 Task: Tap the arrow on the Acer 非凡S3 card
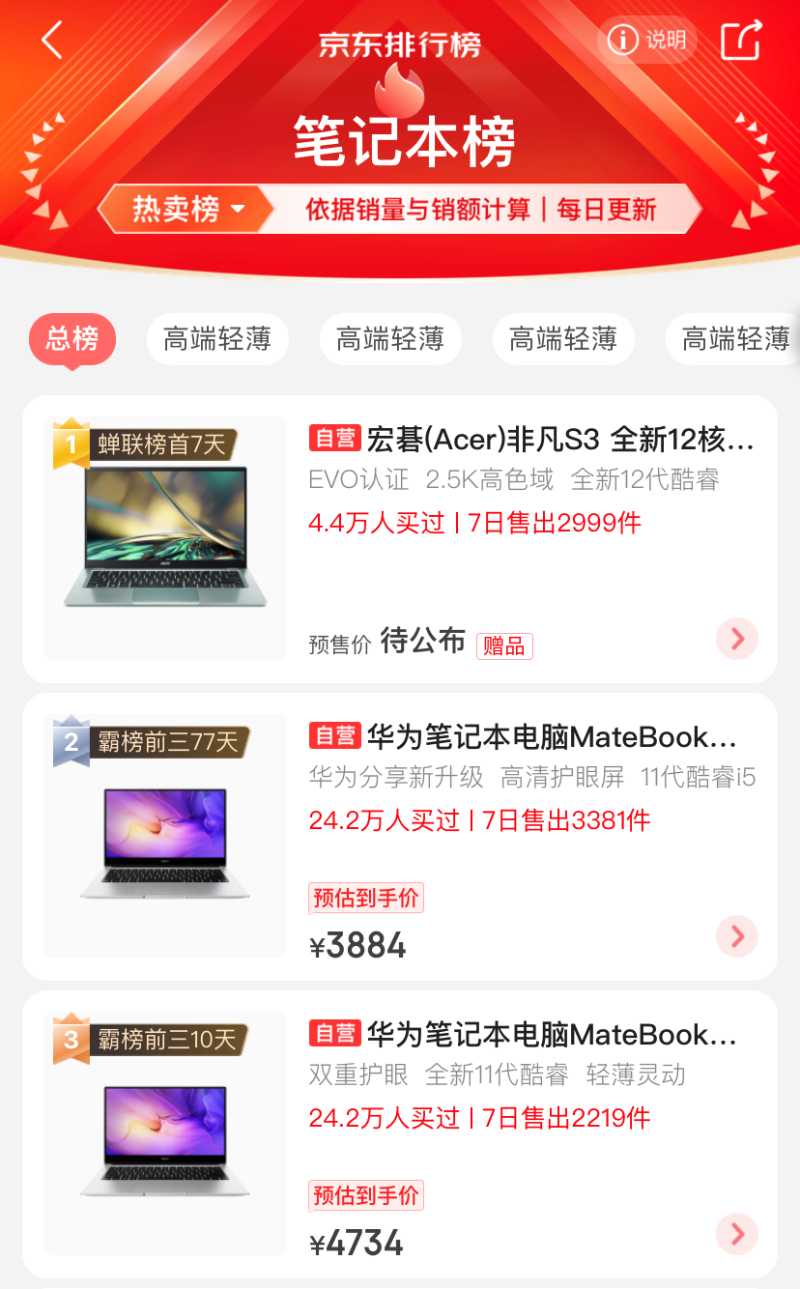[737, 639]
